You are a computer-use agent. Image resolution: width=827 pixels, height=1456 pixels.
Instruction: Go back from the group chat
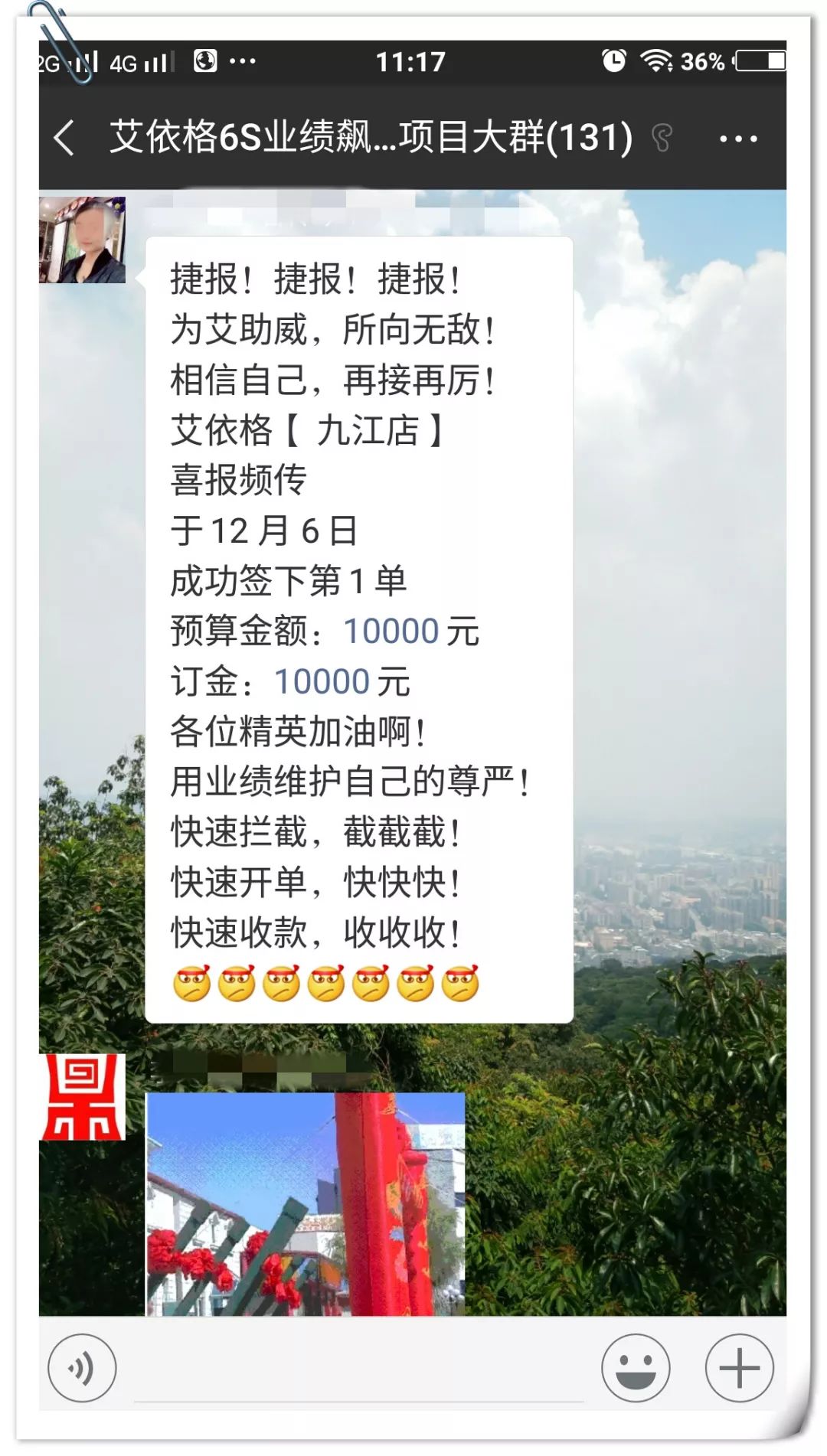65,139
